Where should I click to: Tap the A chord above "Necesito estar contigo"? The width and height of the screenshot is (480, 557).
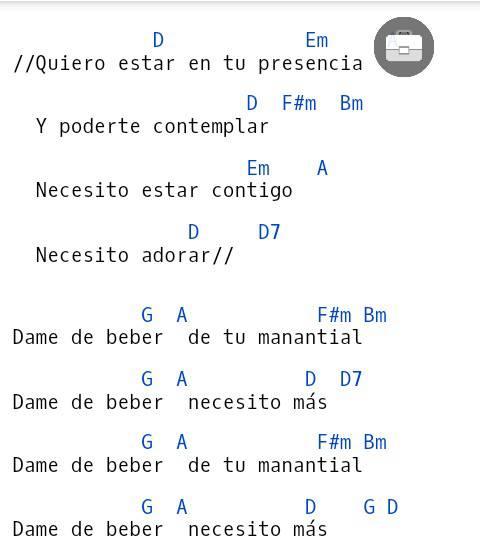tap(322, 168)
